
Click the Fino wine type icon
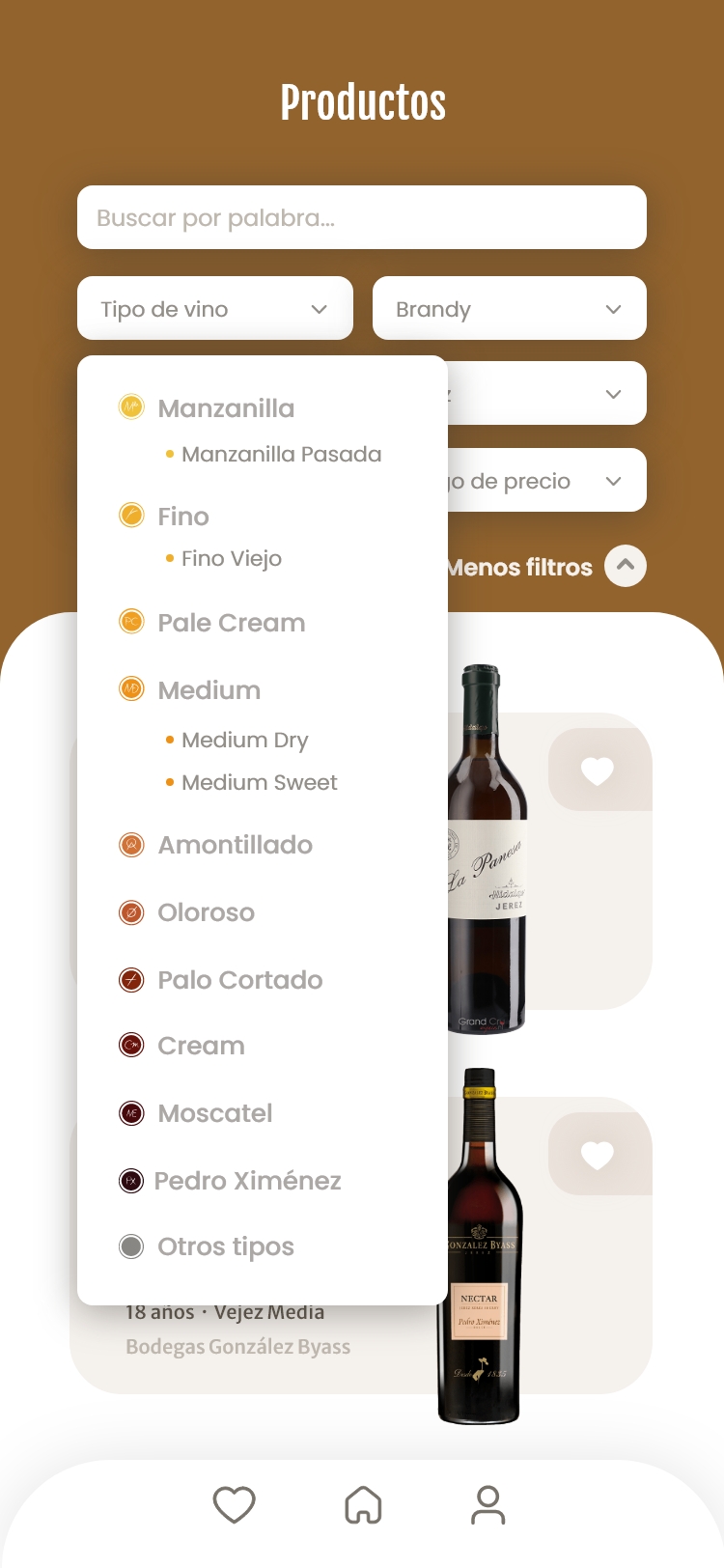point(132,516)
